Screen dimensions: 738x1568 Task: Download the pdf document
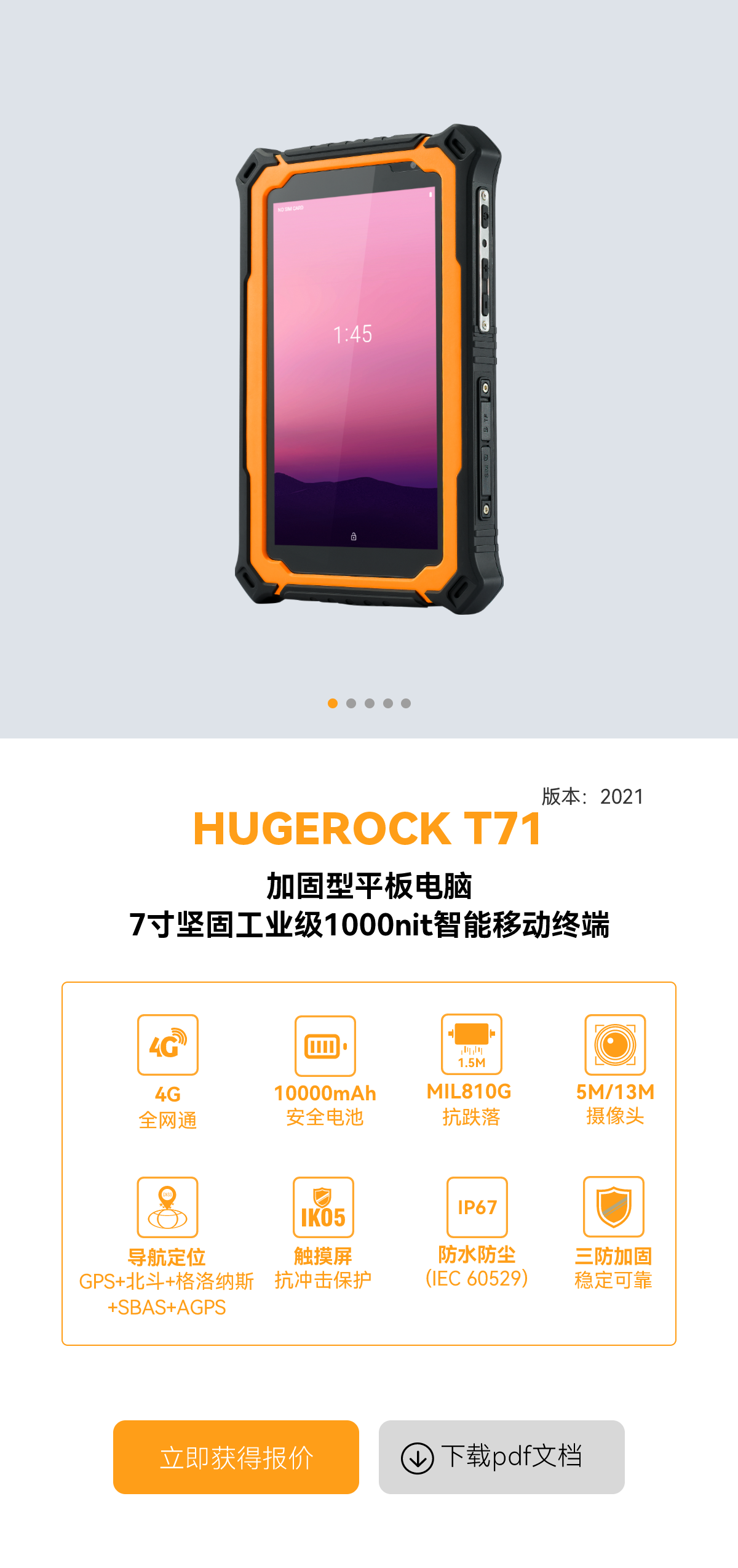click(x=501, y=1457)
